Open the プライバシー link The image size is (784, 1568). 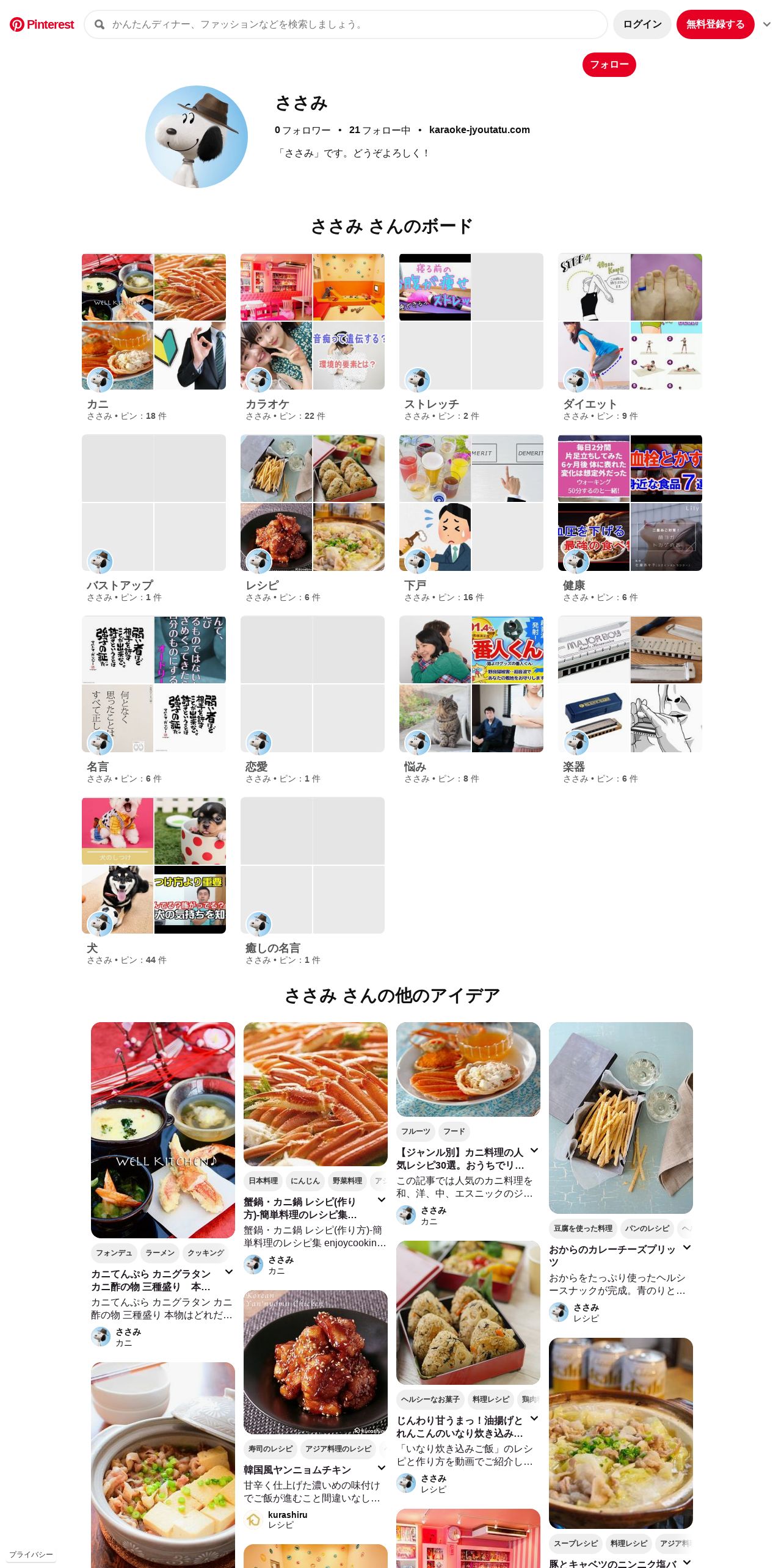[31, 1555]
